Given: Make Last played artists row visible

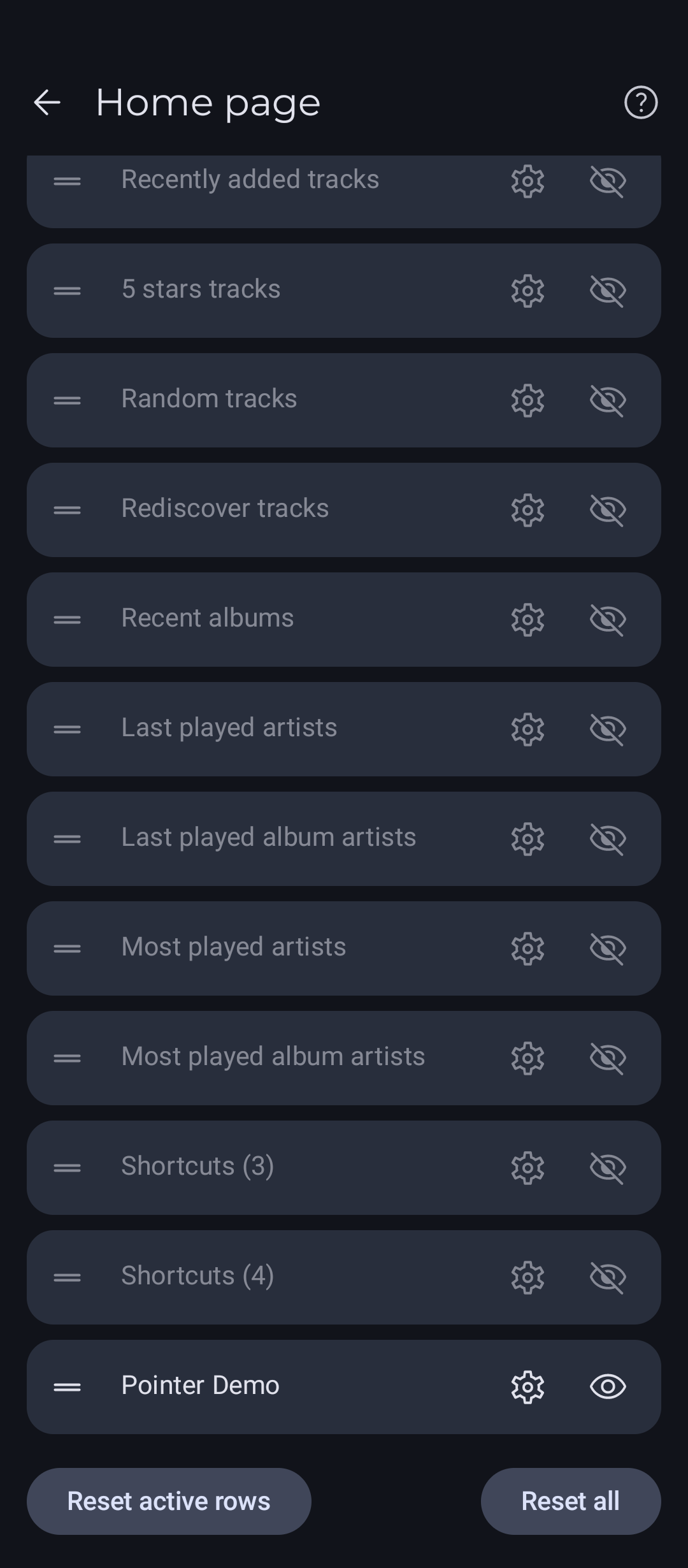Looking at the screenshot, I should tap(608, 729).
